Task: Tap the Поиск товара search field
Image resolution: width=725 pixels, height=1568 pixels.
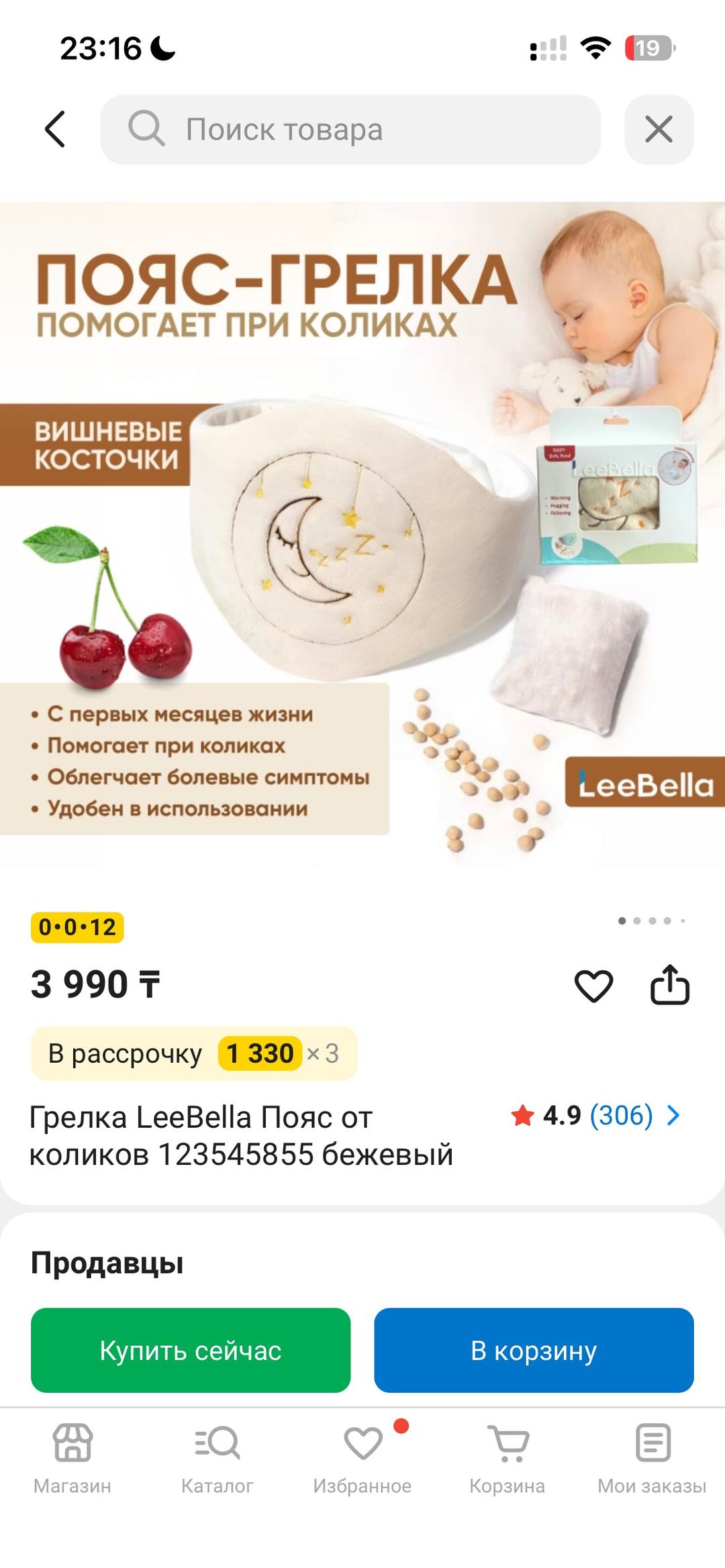Action: (x=350, y=129)
